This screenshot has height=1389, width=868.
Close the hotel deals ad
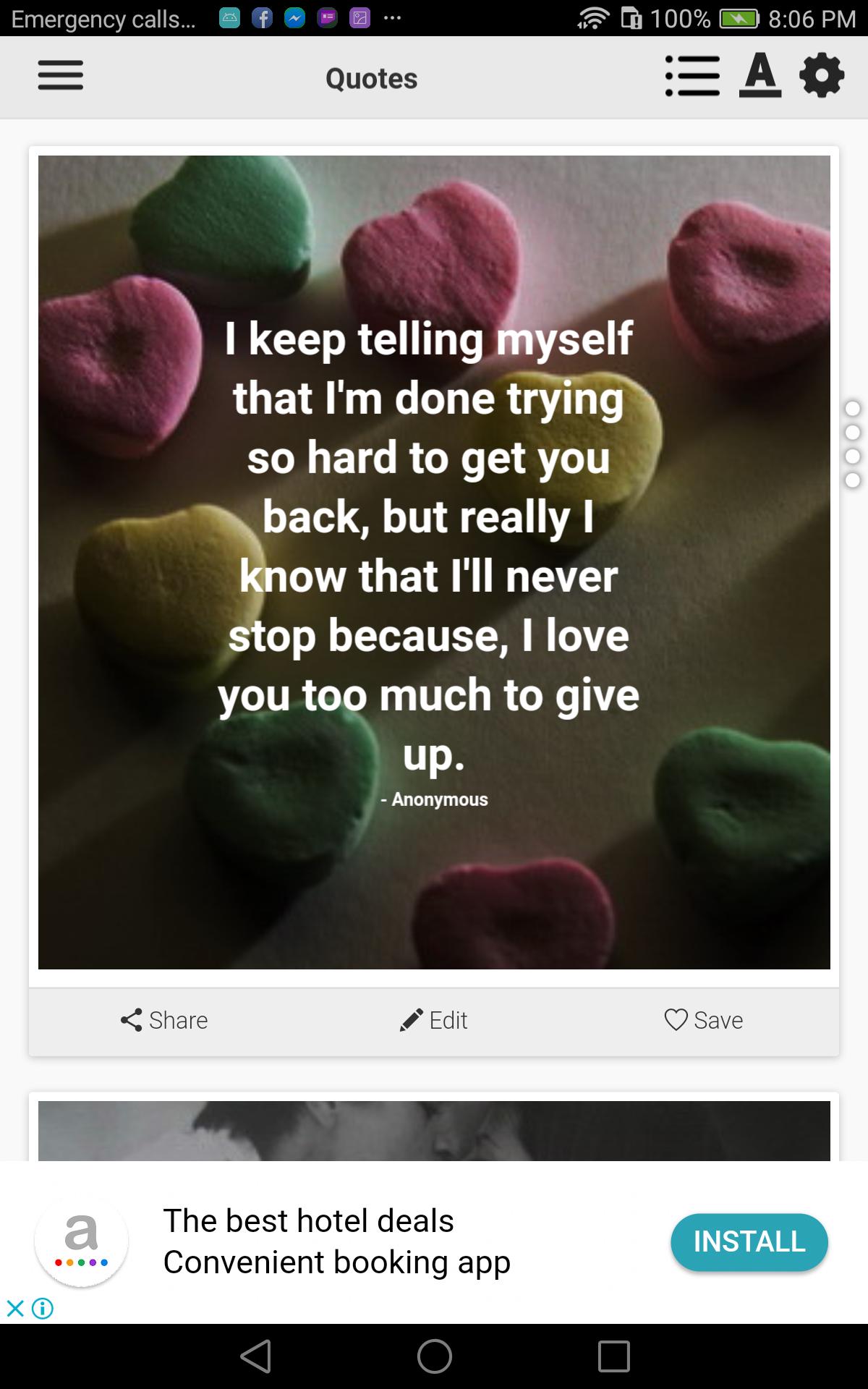(15, 1308)
